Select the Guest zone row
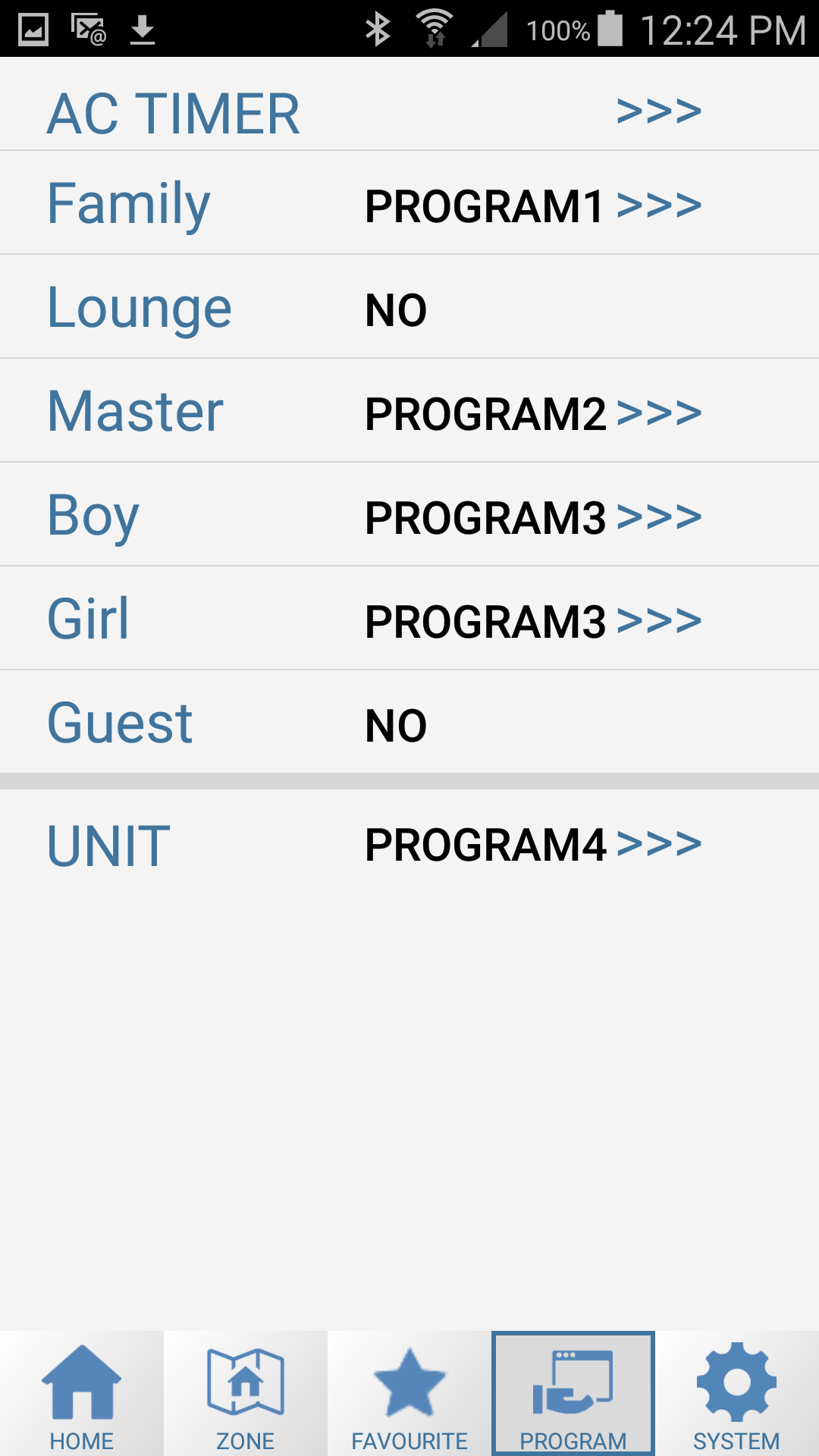819x1456 pixels. (409, 723)
